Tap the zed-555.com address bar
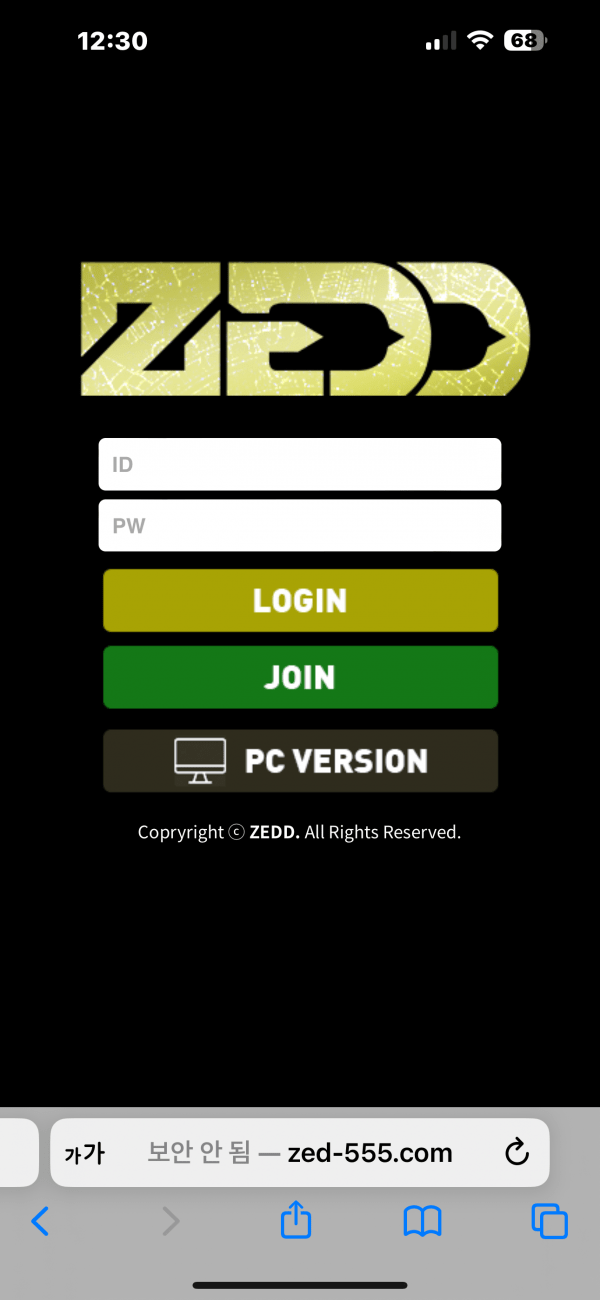 [300, 1153]
